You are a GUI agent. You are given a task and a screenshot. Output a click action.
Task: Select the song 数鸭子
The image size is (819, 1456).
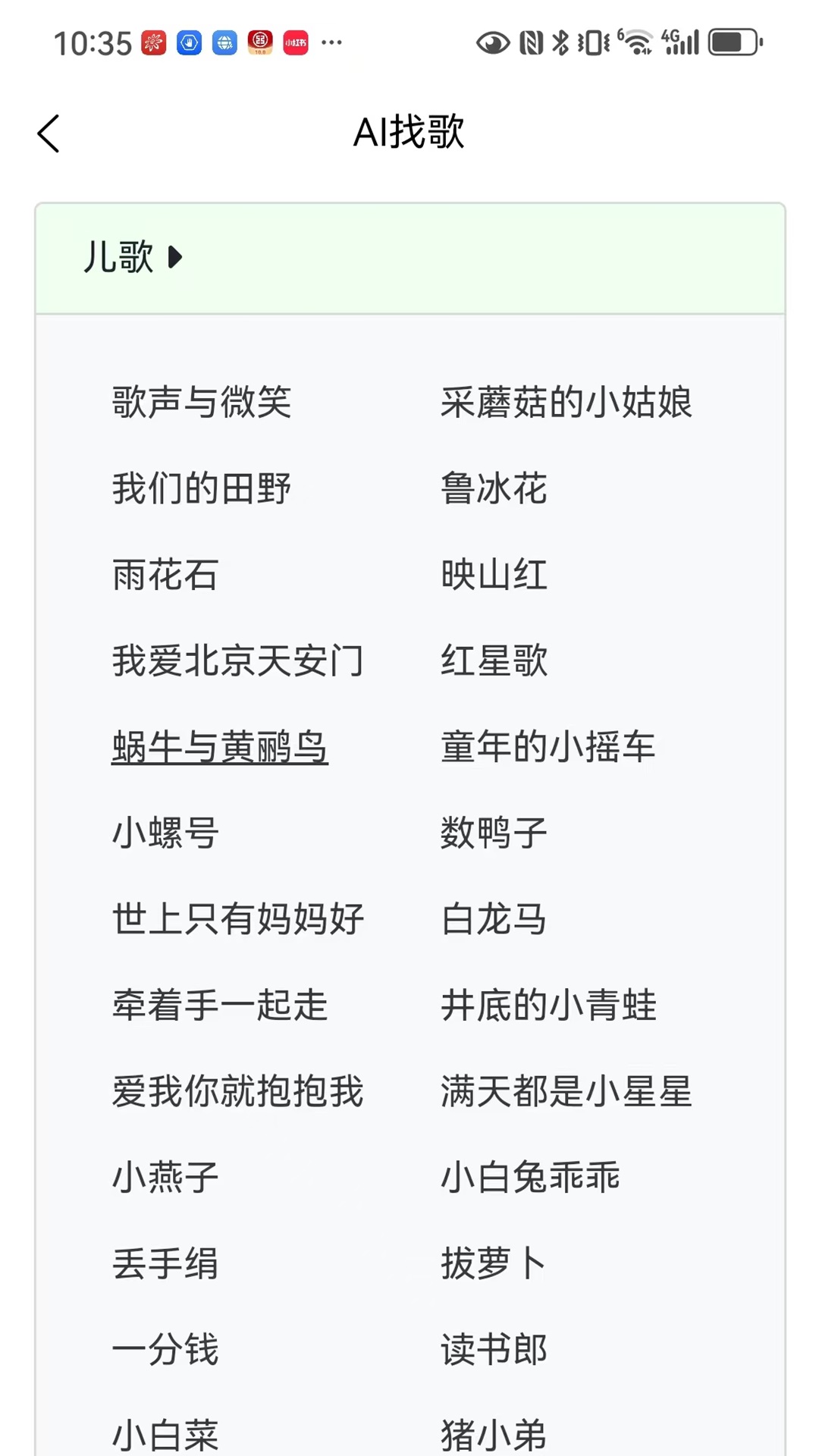tap(494, 833)
